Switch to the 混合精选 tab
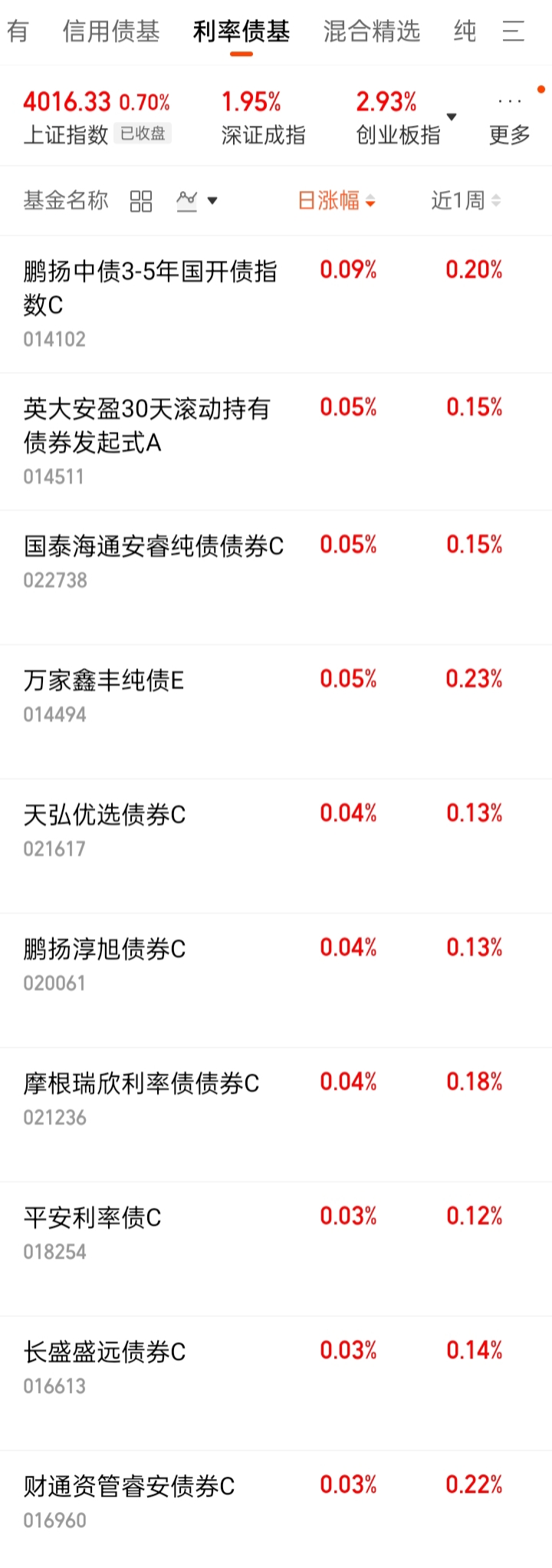Image resolution: width=552 pixels, height=1568 pixels. [x=372, y=31]
